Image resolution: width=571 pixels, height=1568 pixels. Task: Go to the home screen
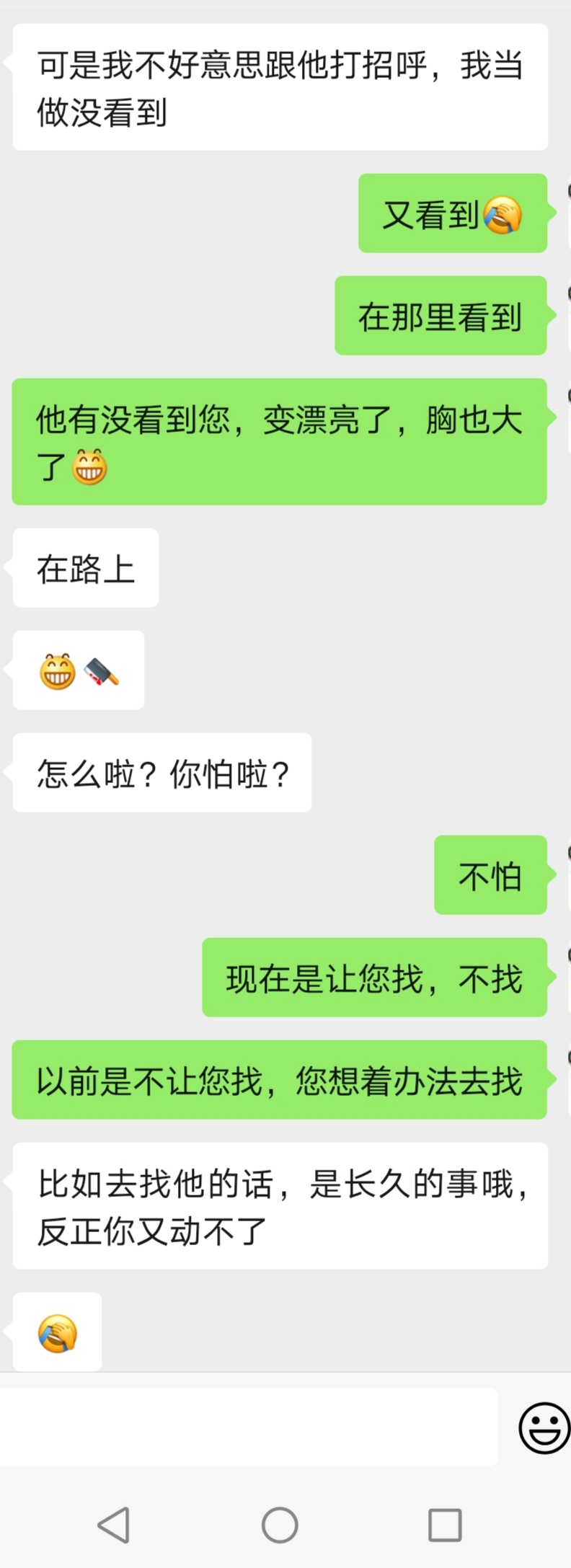280,1525
